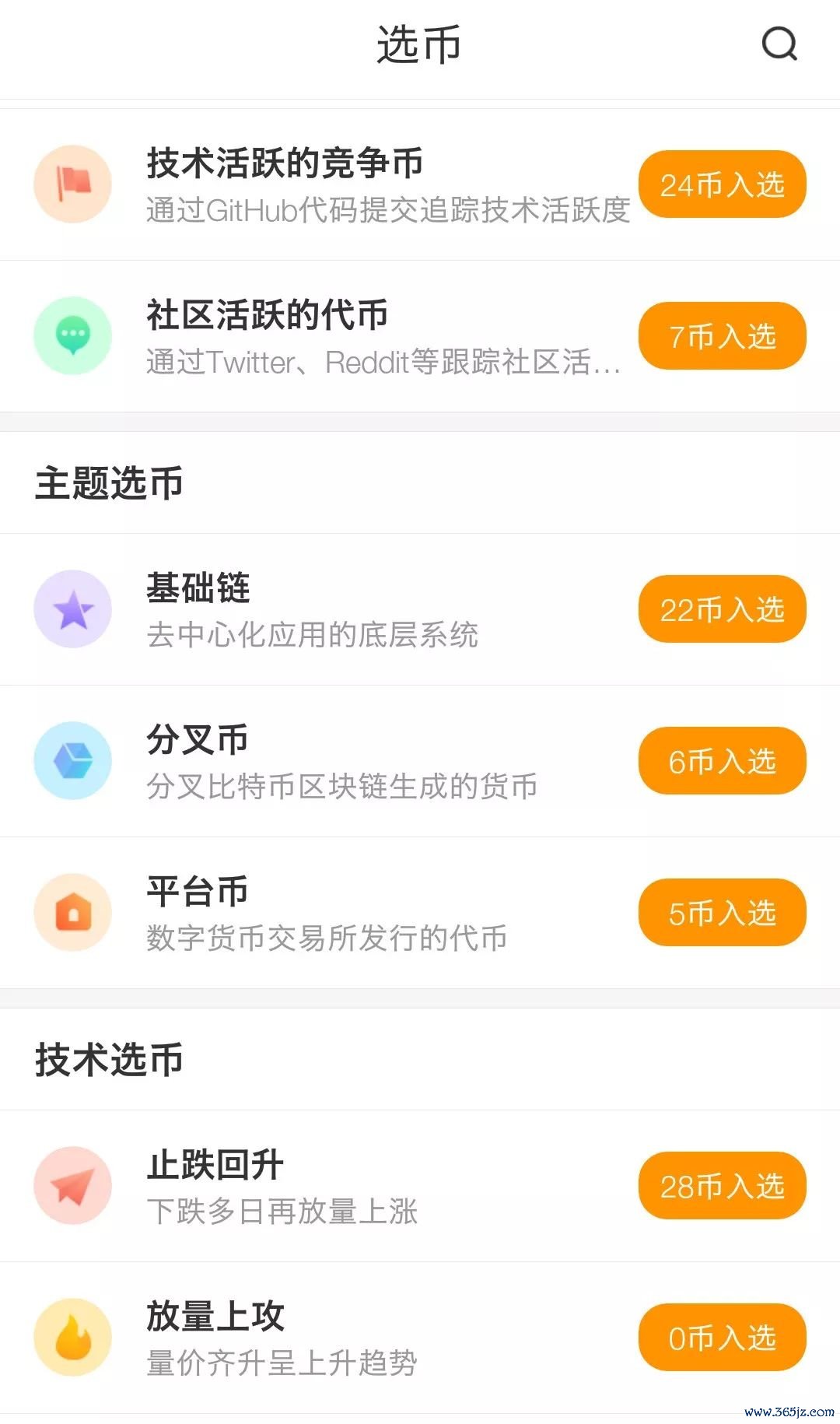
Task: Click the 0币入选 button for 放量上攻
Action: [x=721, y=1337]
